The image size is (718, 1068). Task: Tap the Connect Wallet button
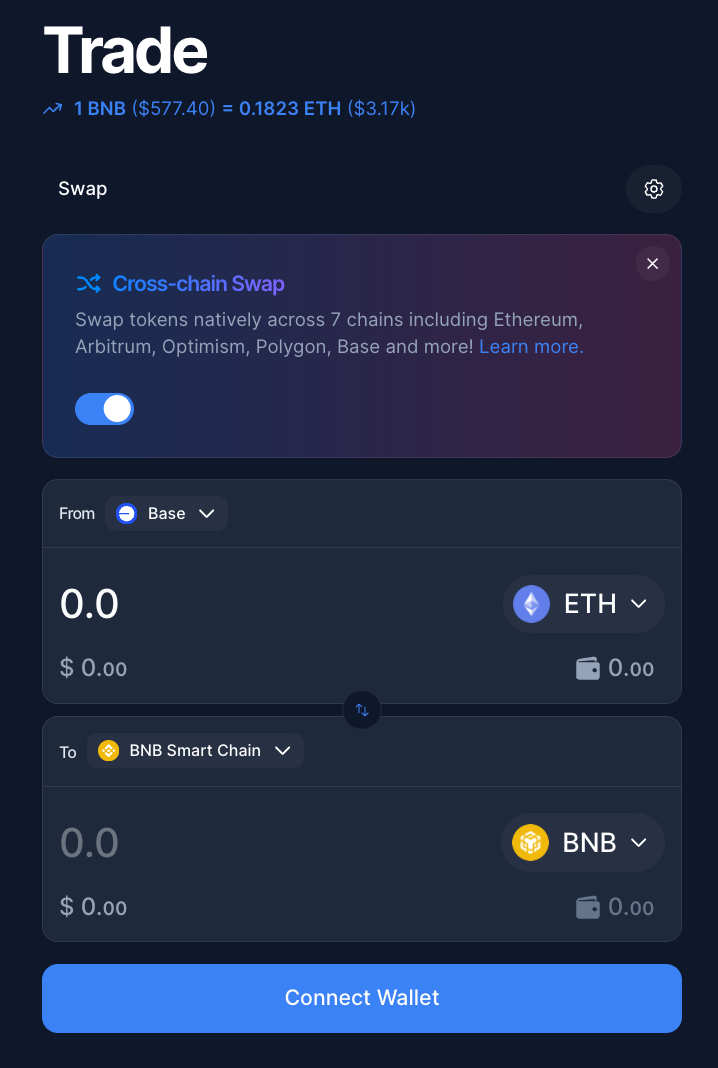click(362, 998)
